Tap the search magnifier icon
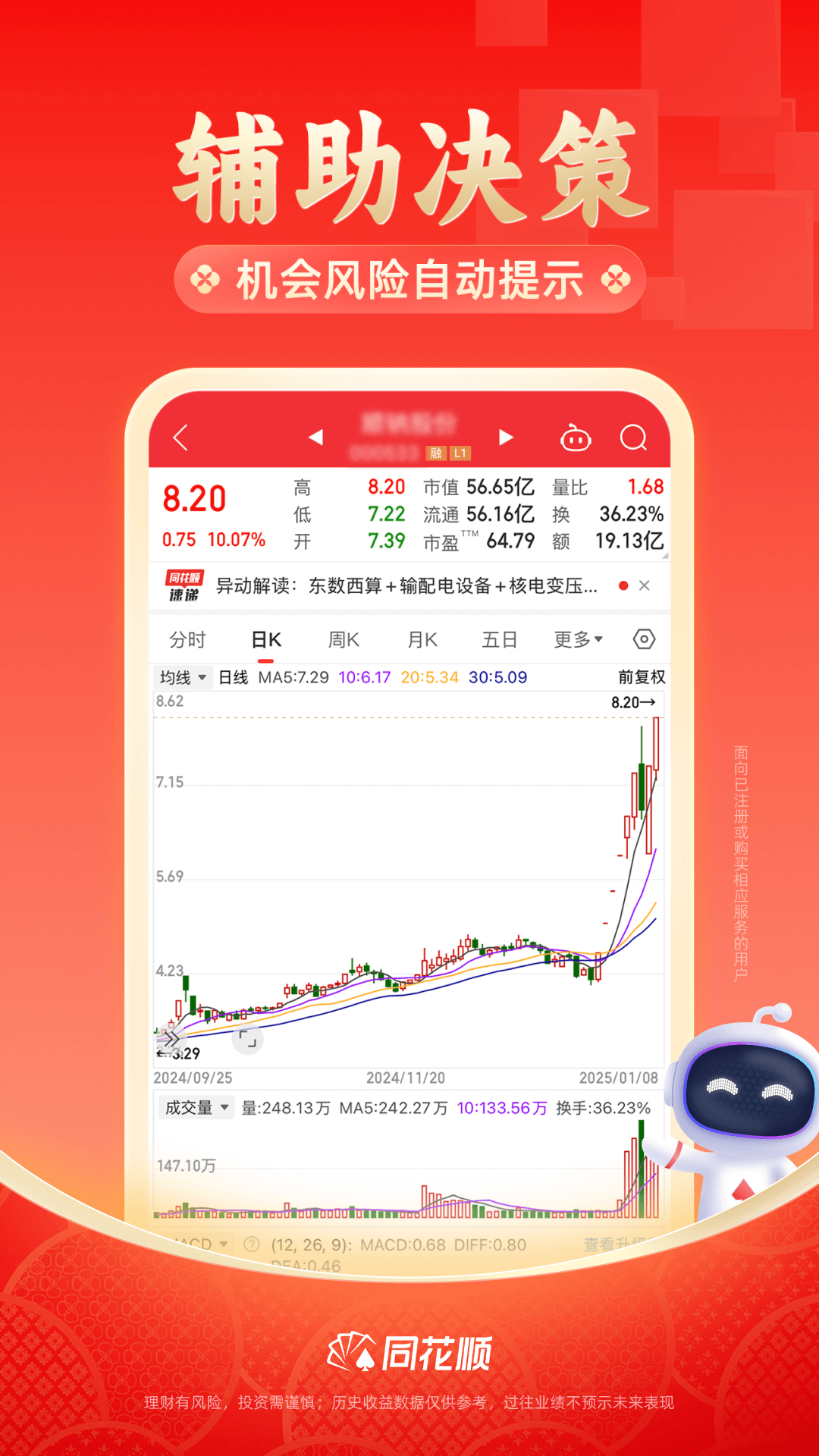Viewport: 819px width, 1456px height. click(634, 438)
